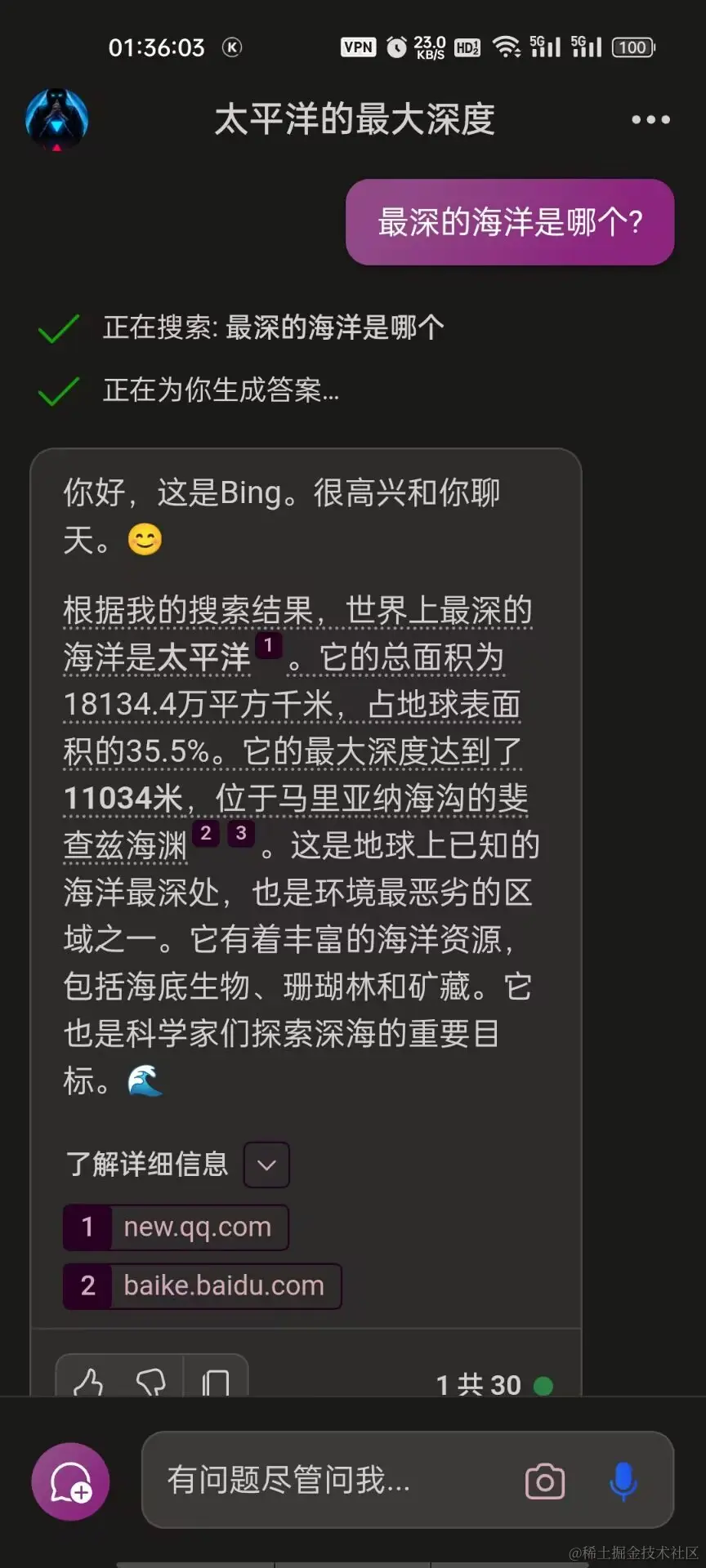This screenshot has width=706, height=1568.
Task: Open citation 1 after 太平洋
Action: (268, 645)
